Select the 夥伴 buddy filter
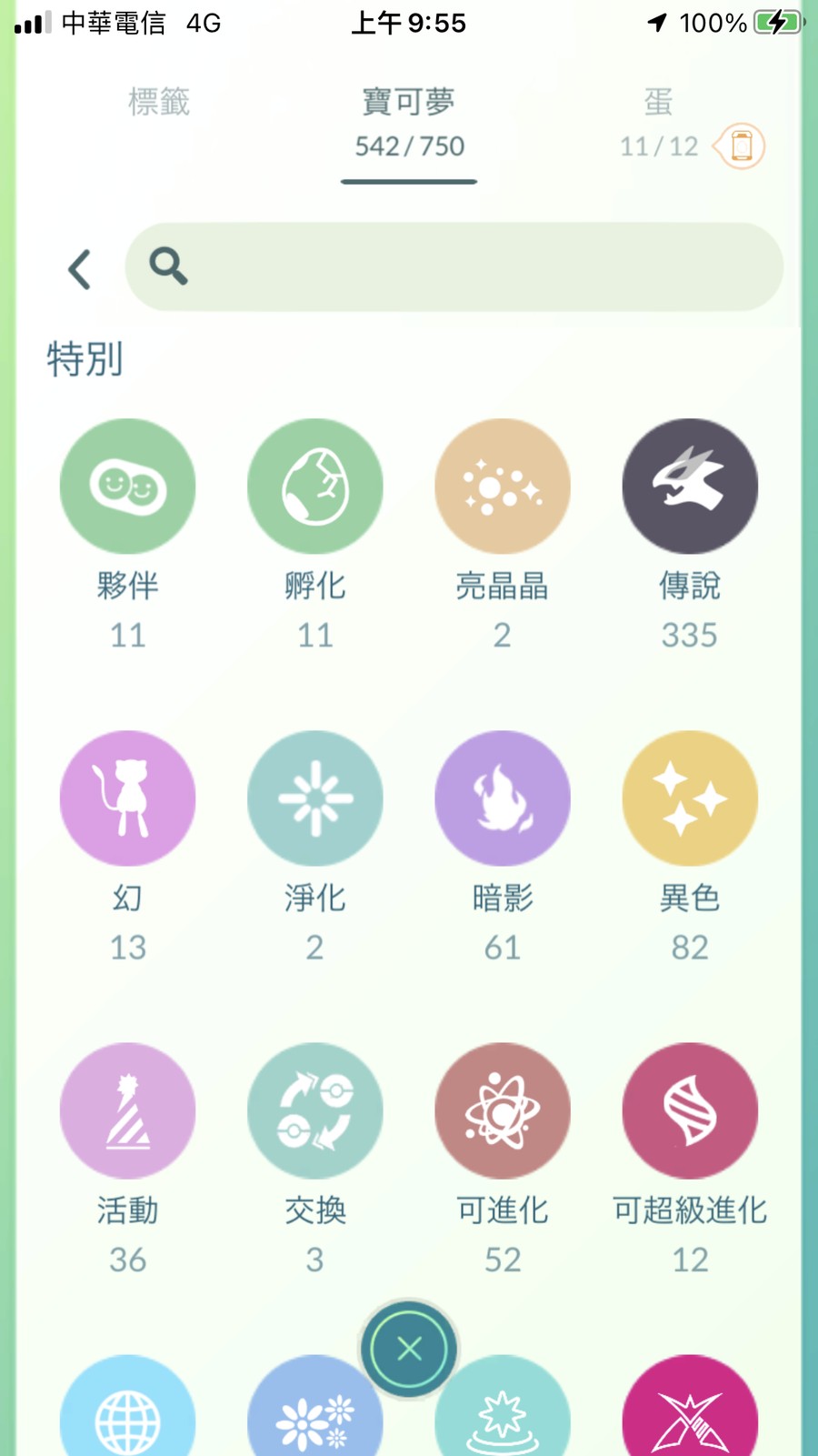 click(128, 487)
